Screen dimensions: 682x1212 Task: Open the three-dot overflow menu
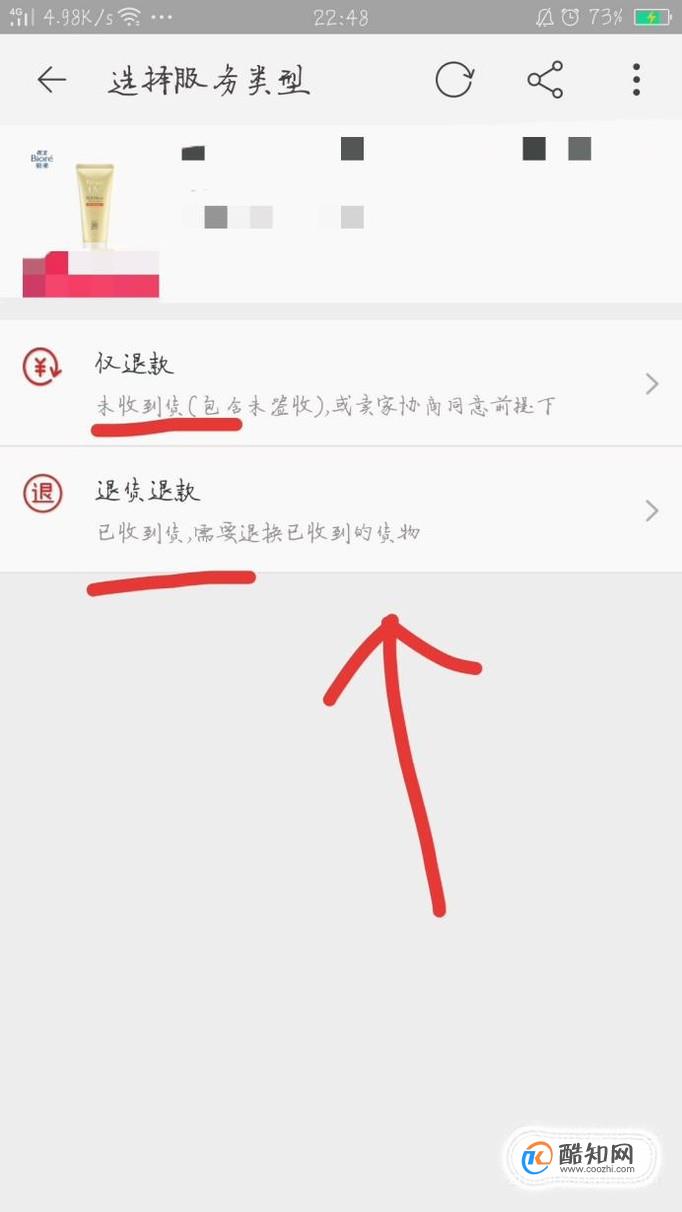pyautogui.click(x=636, y=80)
